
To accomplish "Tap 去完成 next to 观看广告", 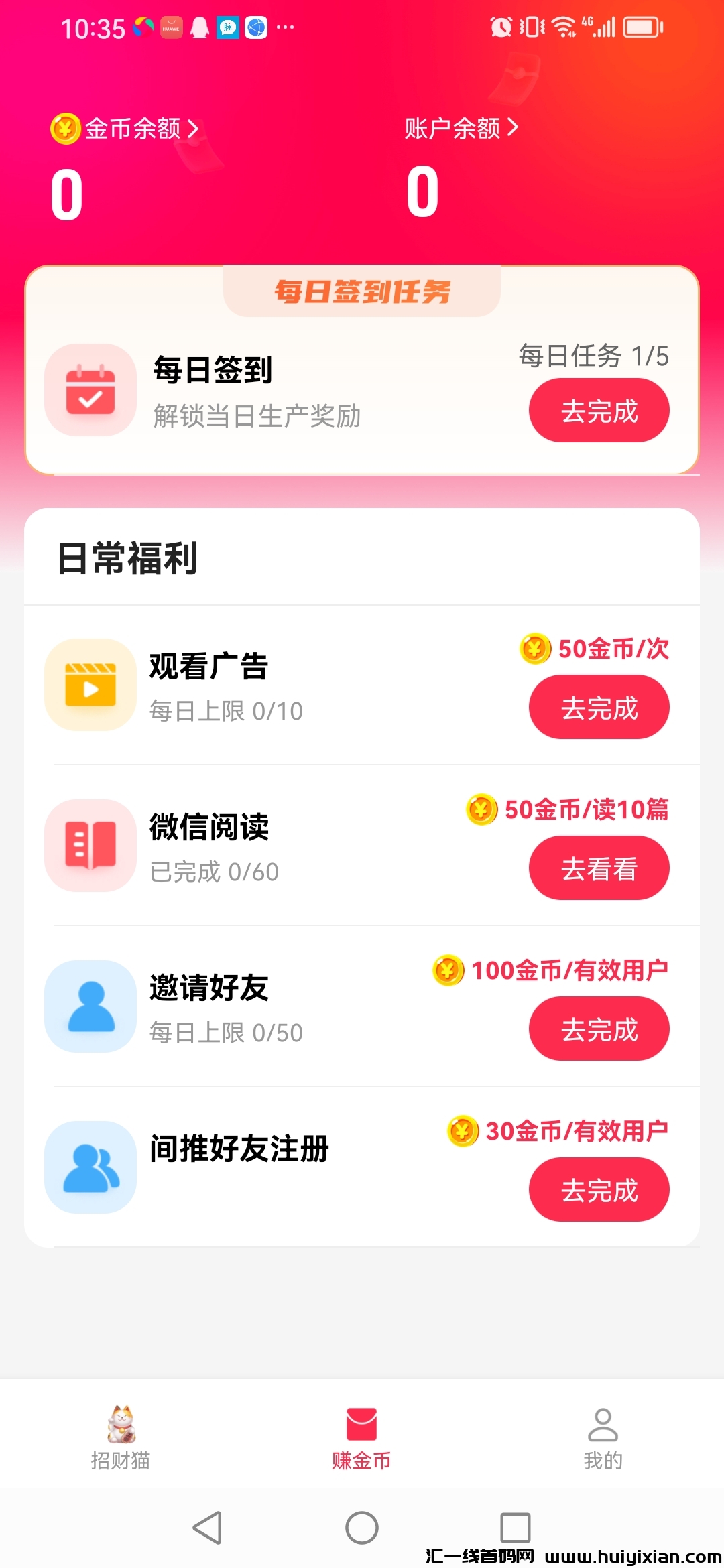I will coord(599,706).
